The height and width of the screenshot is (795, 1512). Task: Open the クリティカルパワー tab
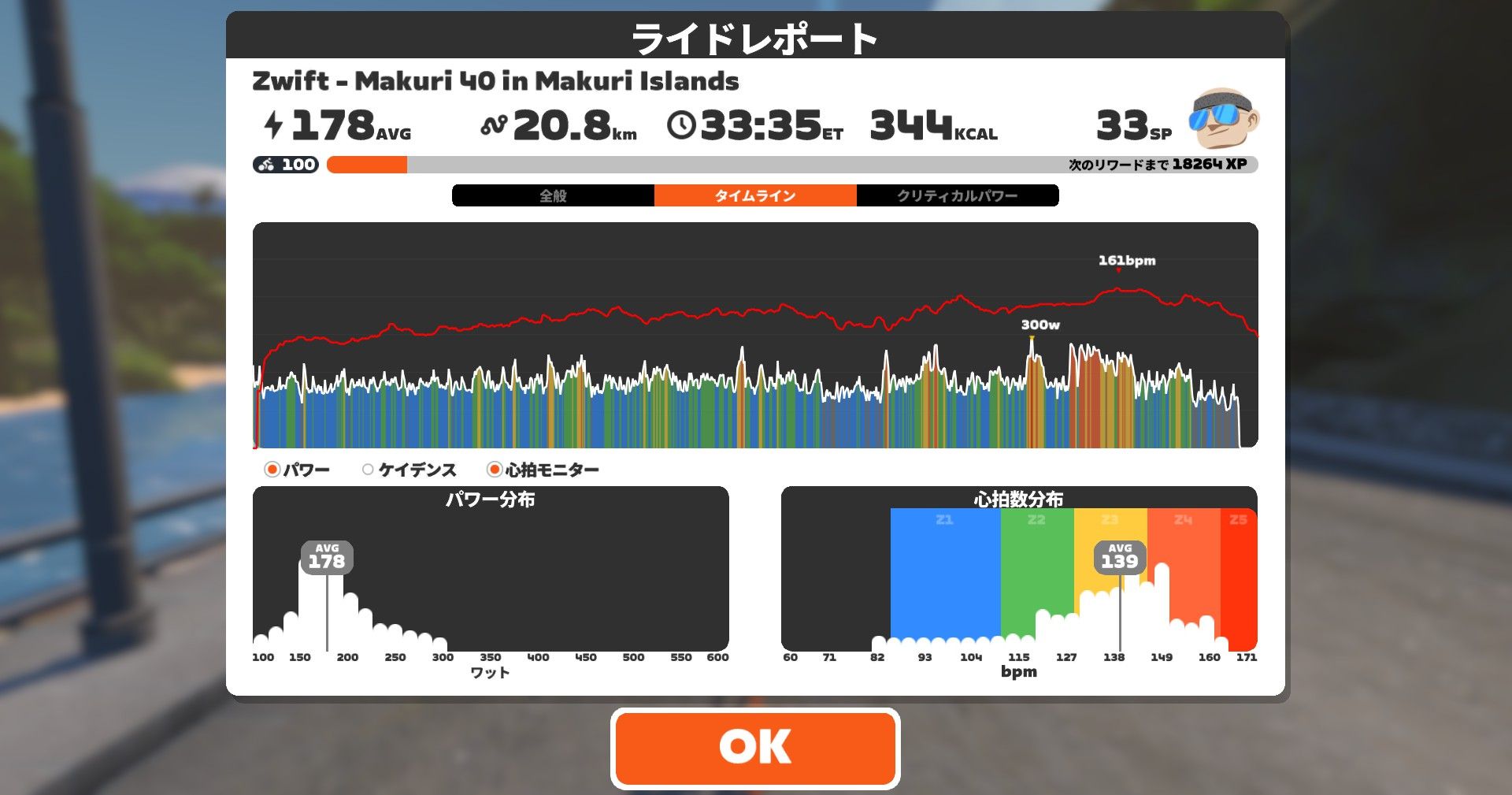tap(957, 195)
